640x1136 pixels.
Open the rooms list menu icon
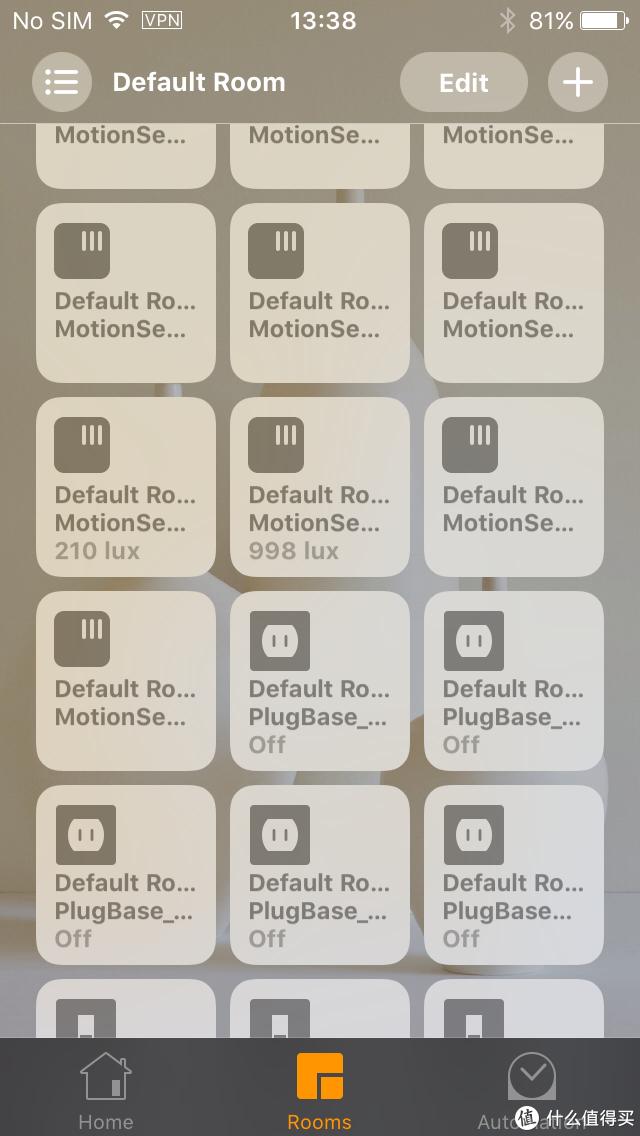click(x=61, y=82)
